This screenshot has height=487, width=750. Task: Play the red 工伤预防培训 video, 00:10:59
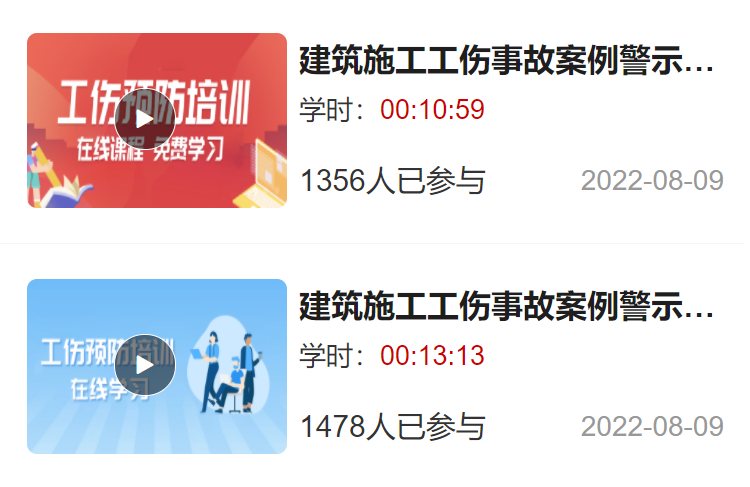click(x=145, y=119)
